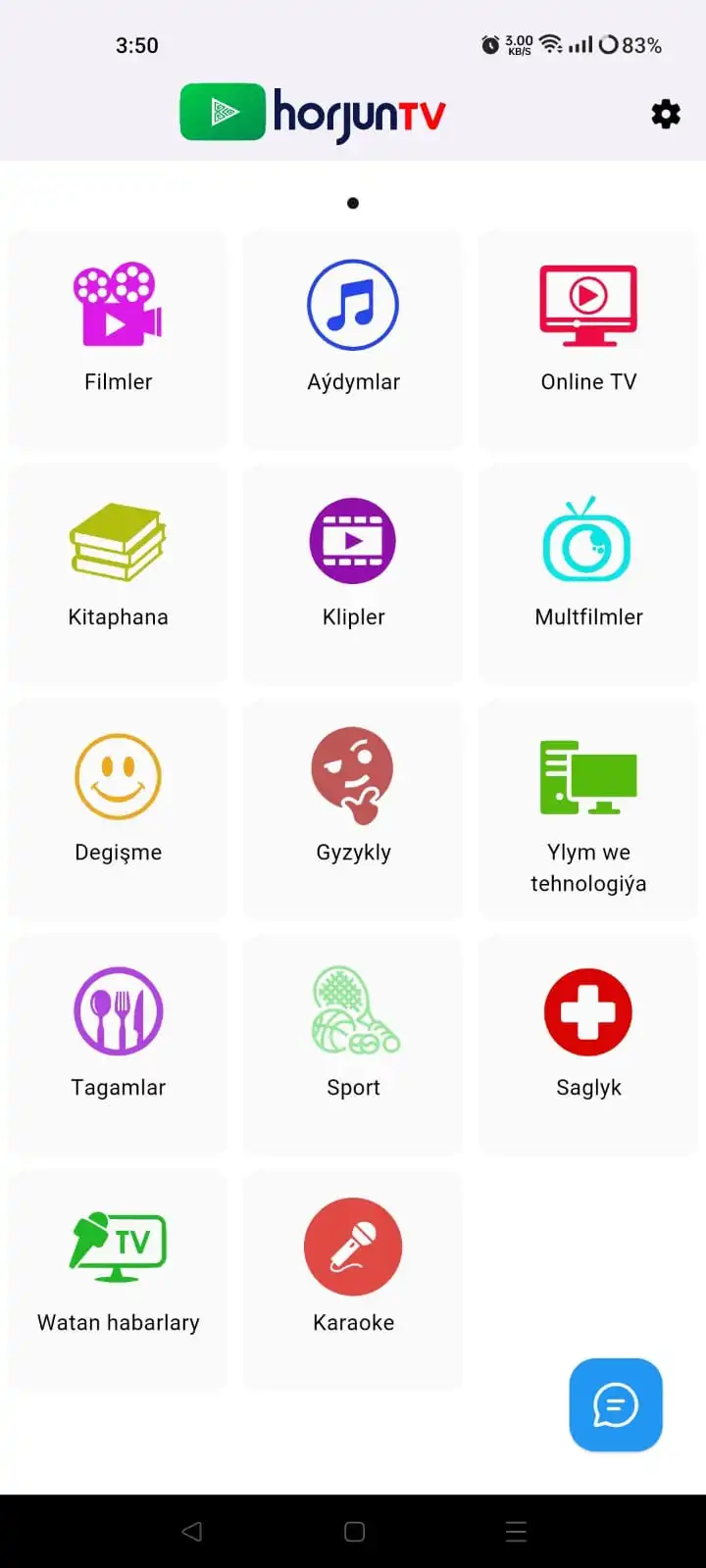Open the Filmler category
706x1568 pixels.
tap(118, 339)
